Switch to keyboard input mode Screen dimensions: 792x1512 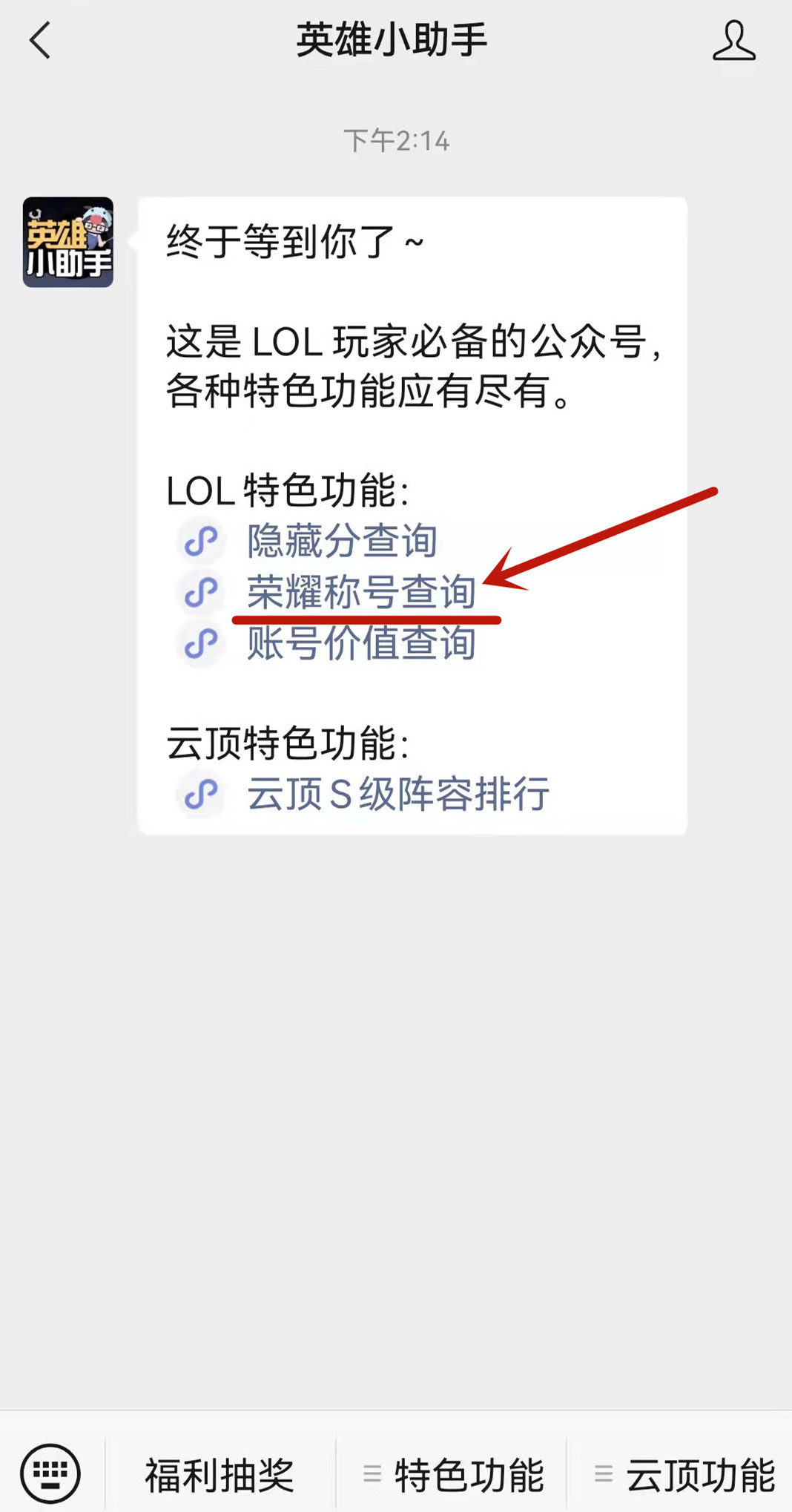tap(50, 1473)
